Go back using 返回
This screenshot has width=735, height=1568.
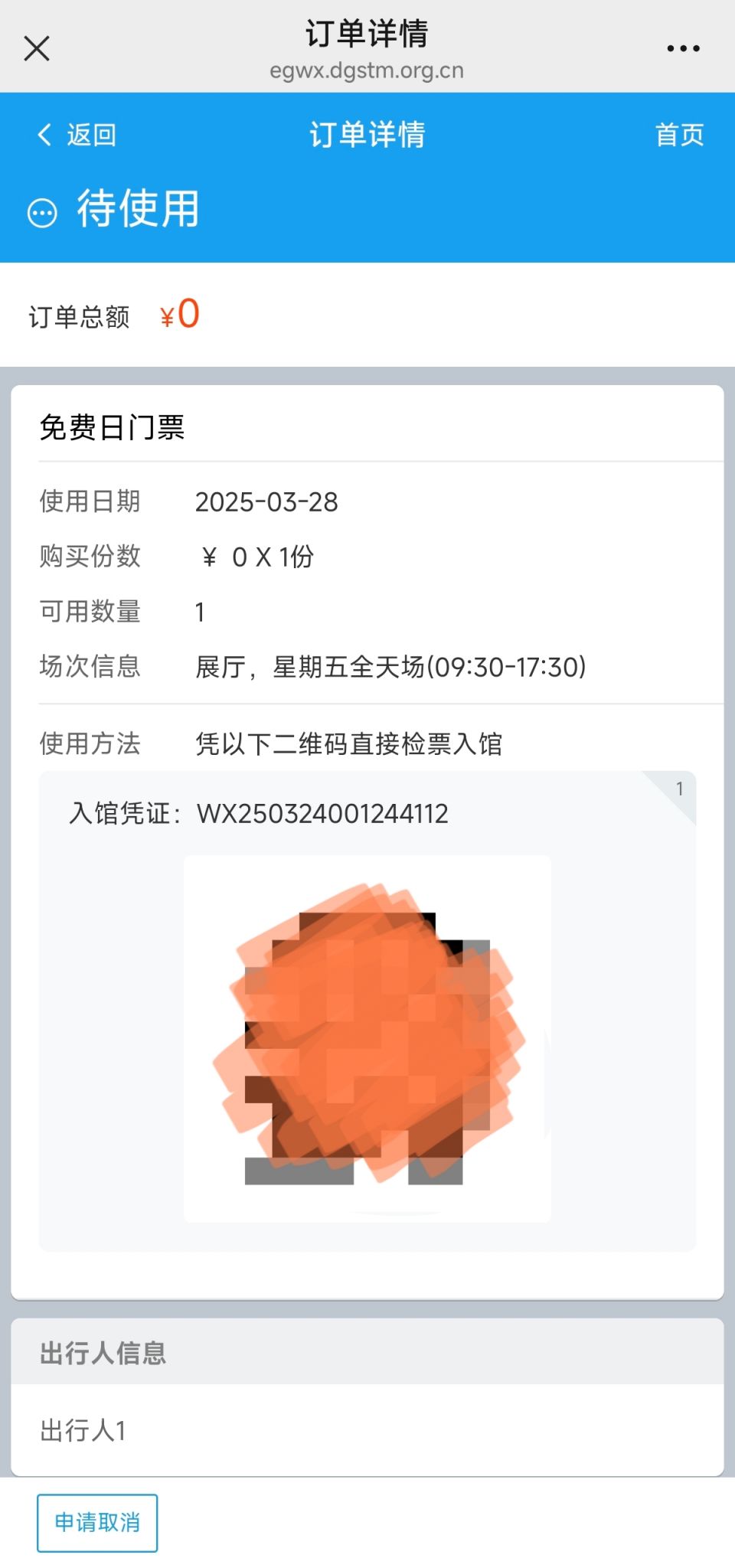pyautogui.click(x=77, y=135)
